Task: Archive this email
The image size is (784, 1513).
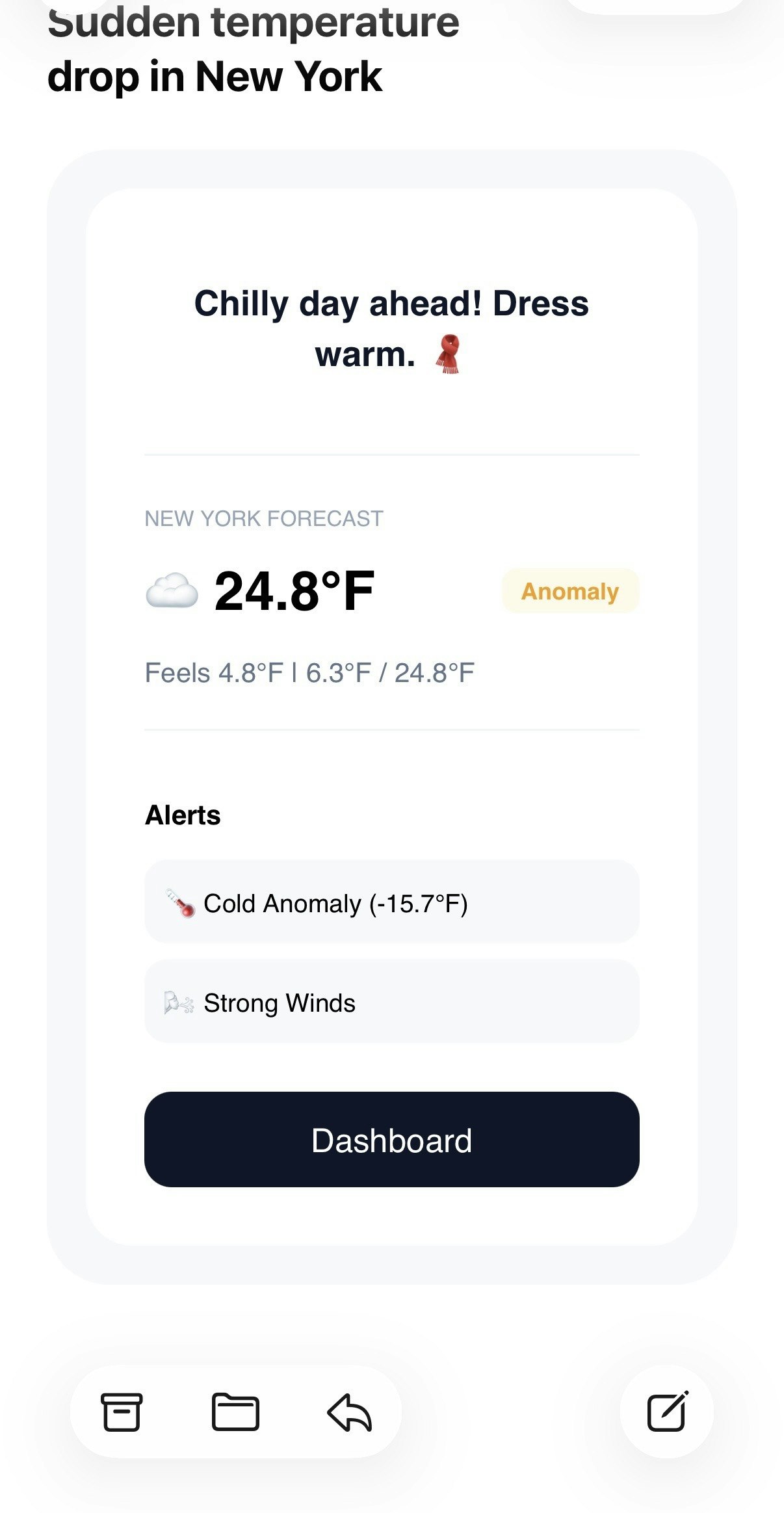Action: [122, 1412]
